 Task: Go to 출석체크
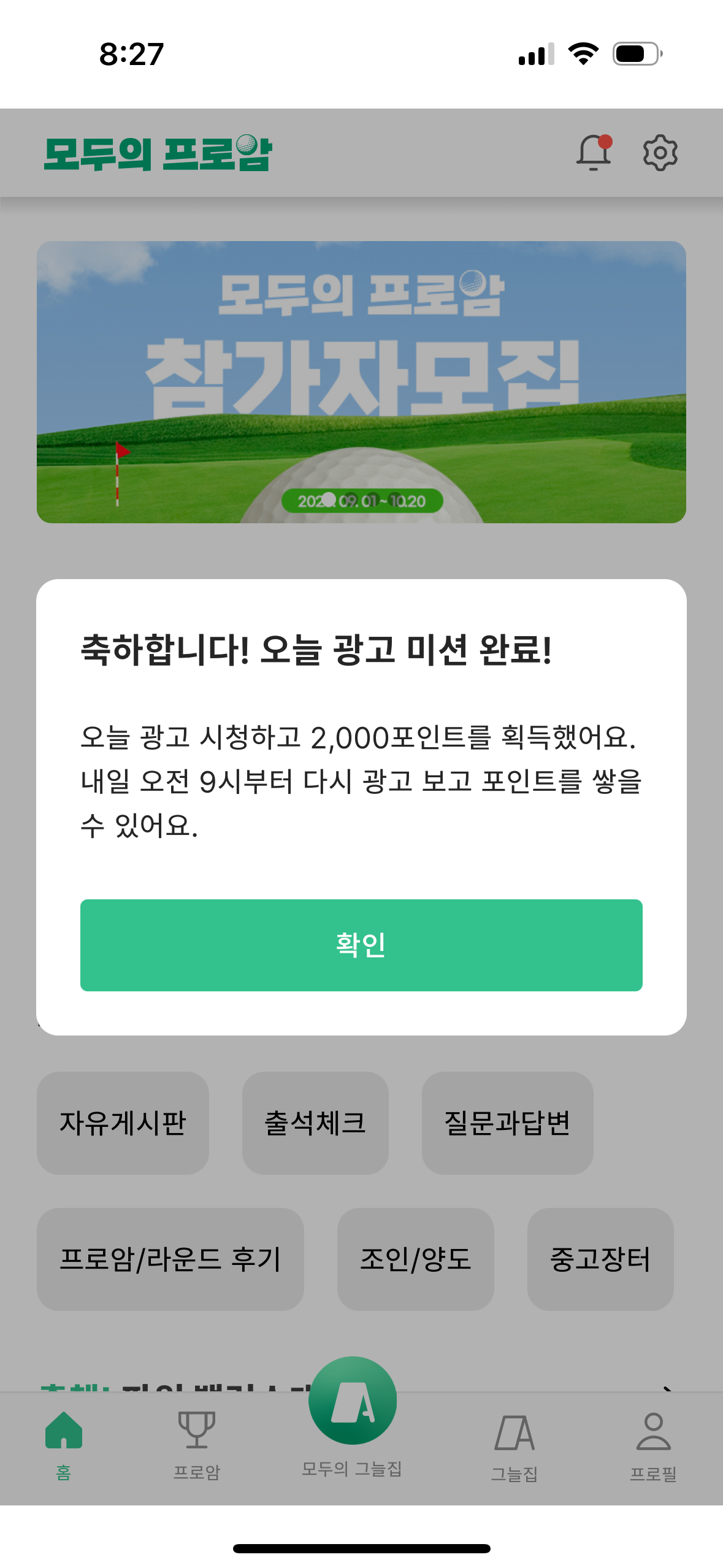315,1123
